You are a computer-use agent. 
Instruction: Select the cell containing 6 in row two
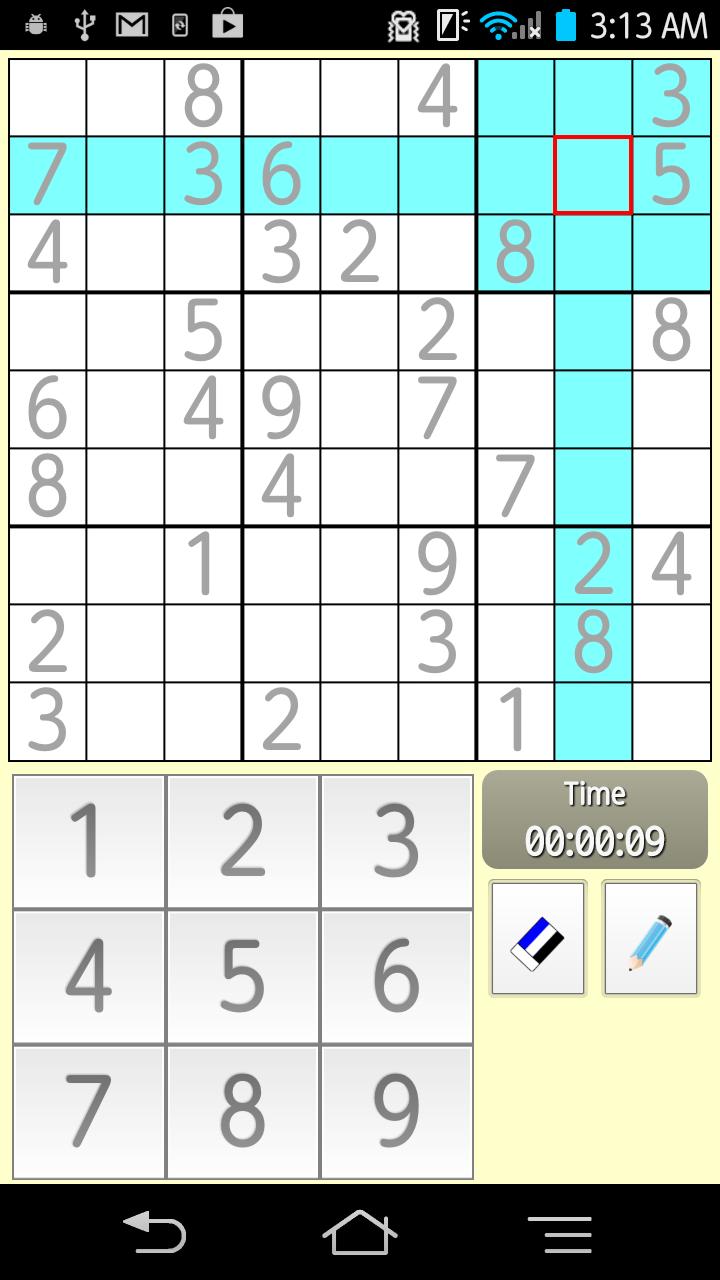281,175
